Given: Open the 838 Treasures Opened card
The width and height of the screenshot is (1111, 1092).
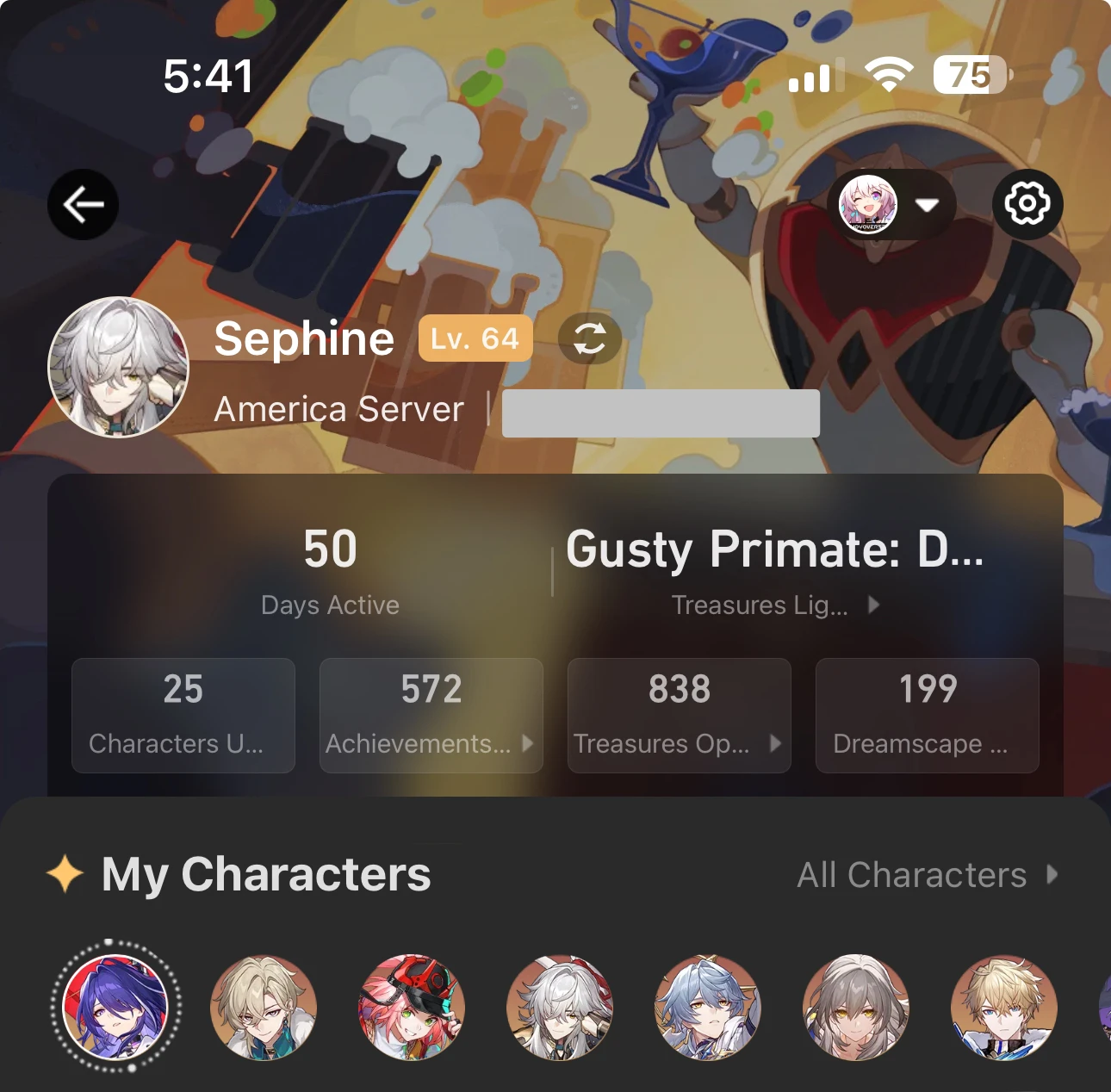Looking at the screenshot, I should [x=679, y=715].
